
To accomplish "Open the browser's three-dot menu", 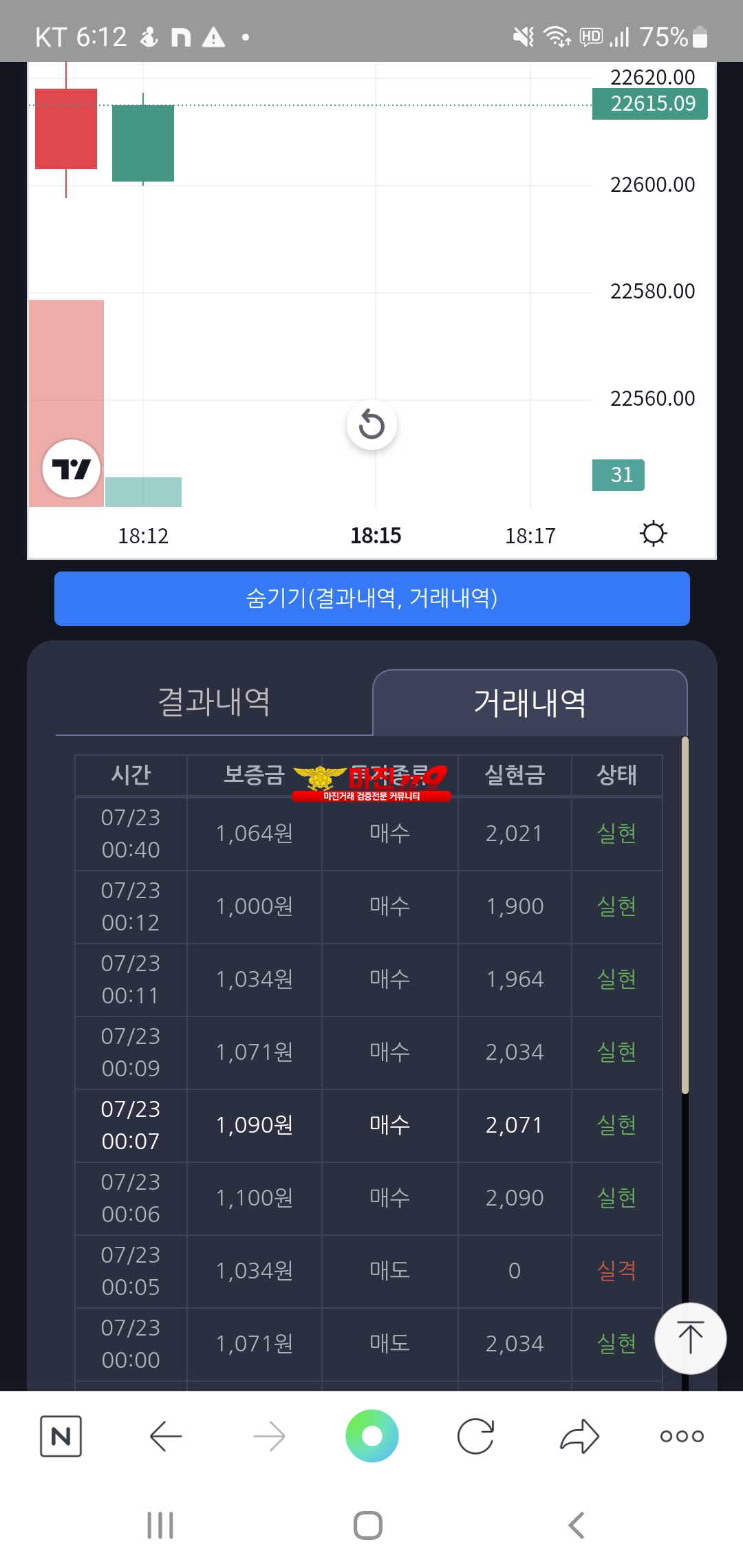I will [682, 1436].
